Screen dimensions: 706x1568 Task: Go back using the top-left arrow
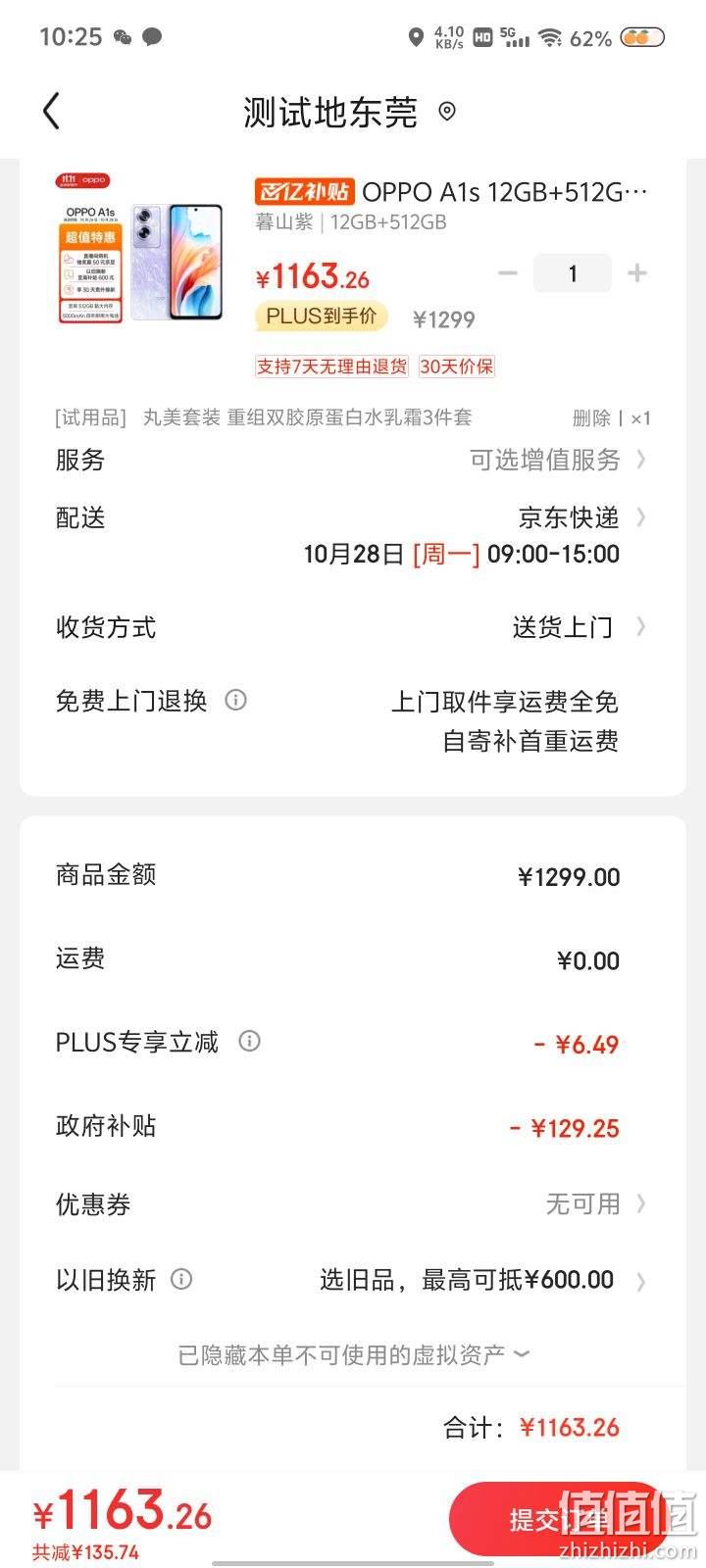tap(52, 112)
